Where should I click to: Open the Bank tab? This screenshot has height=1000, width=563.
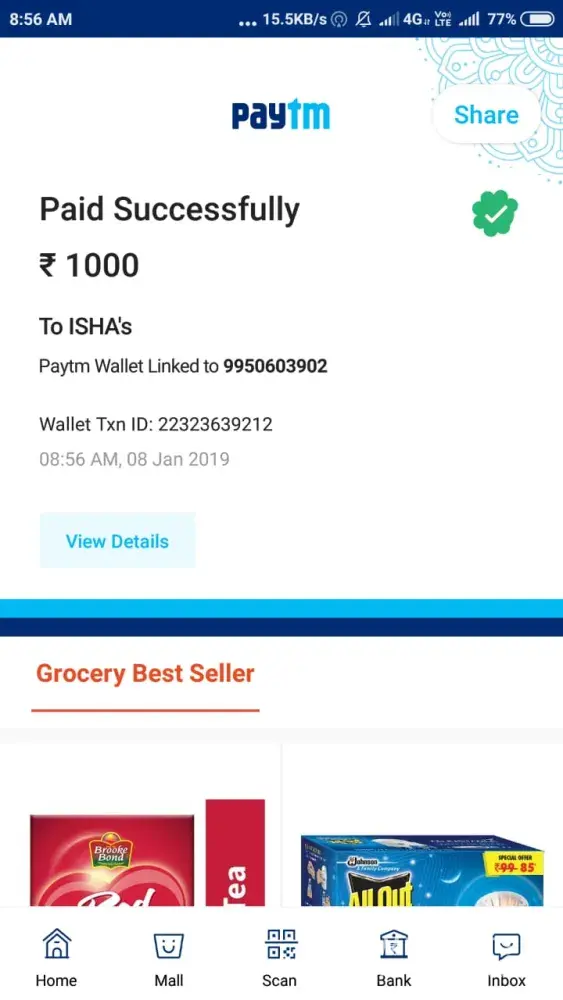[393, 957]
